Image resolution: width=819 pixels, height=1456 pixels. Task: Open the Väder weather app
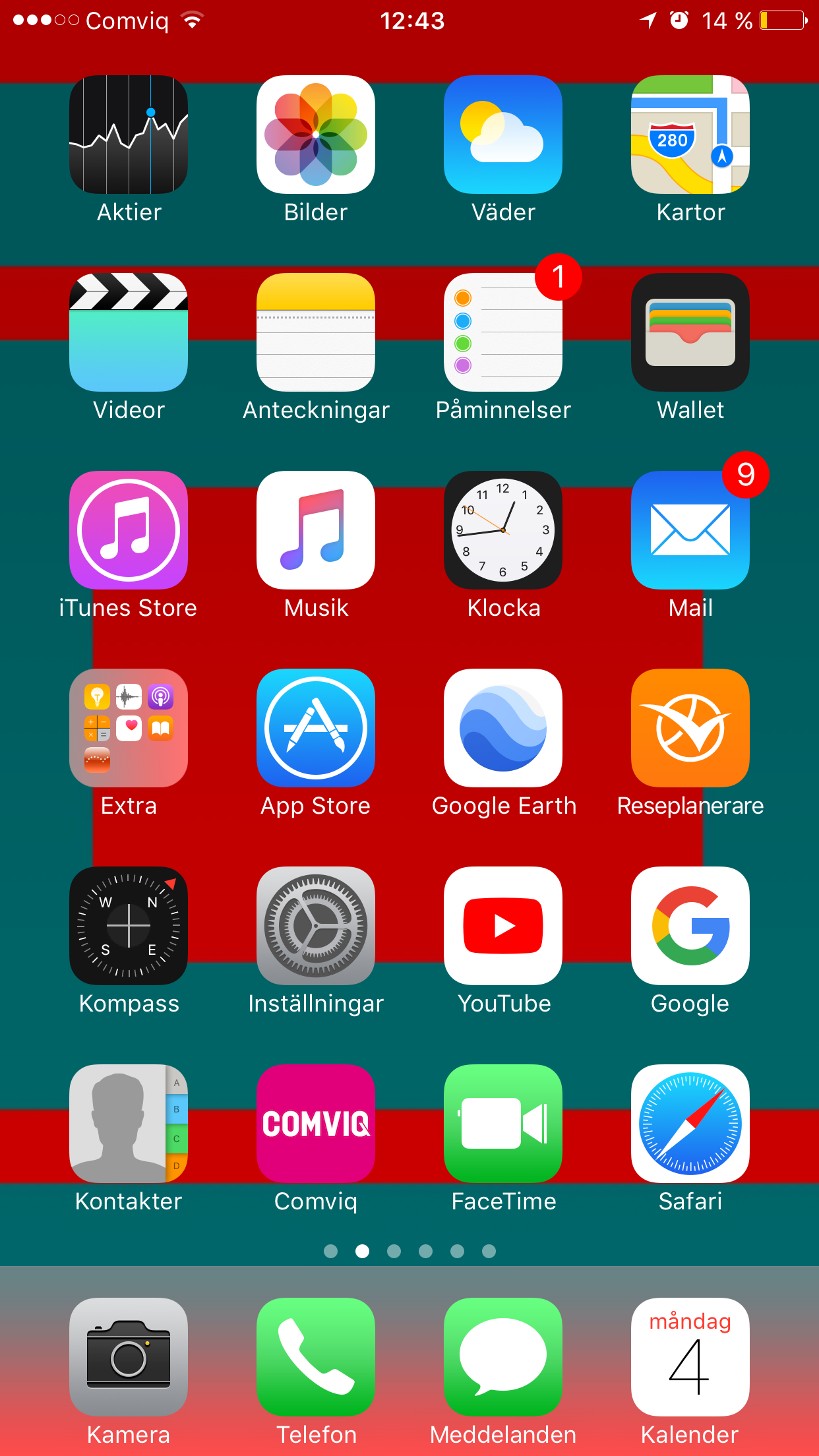click(503, 135)
